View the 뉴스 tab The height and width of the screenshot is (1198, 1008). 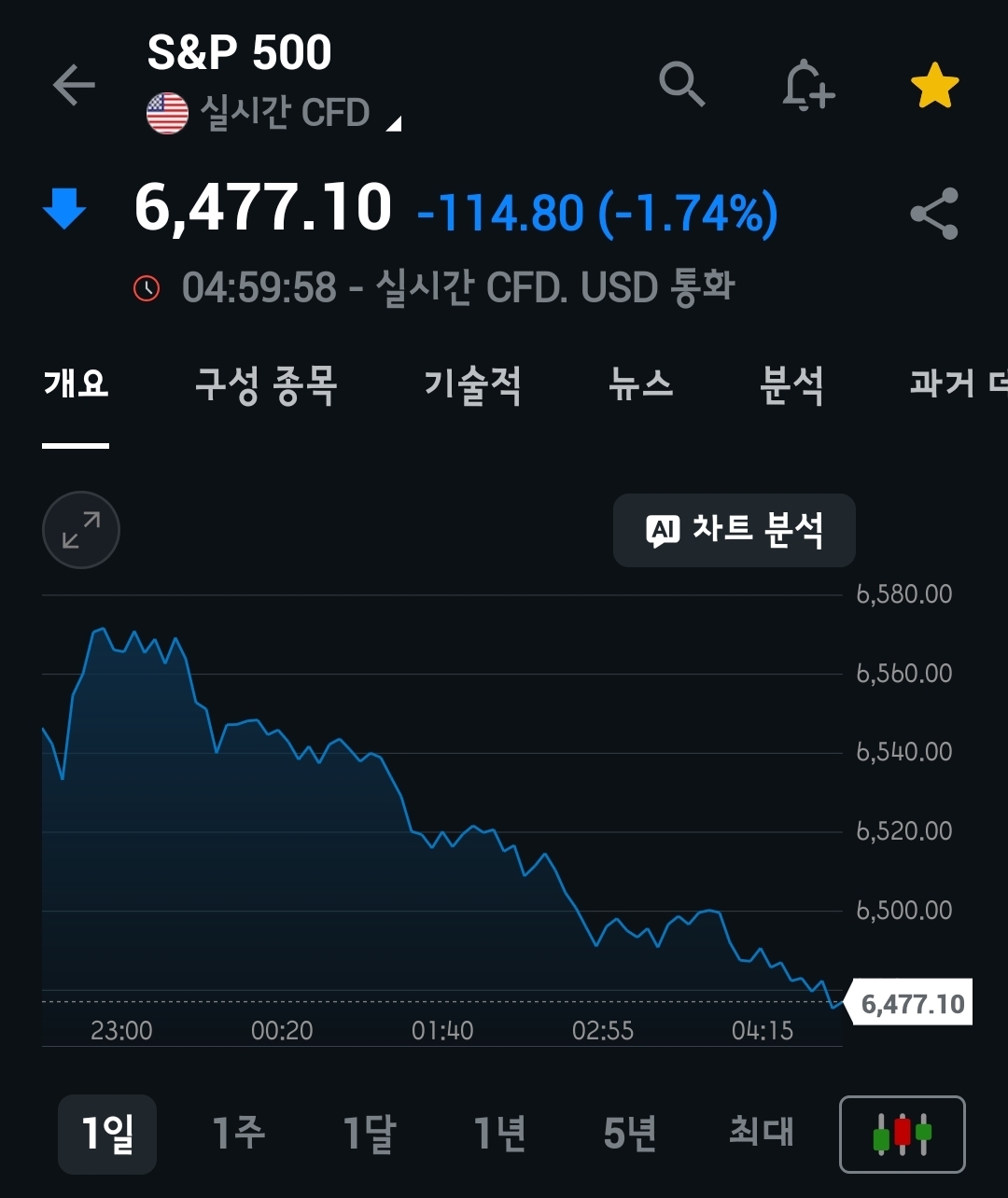(640, 384)
